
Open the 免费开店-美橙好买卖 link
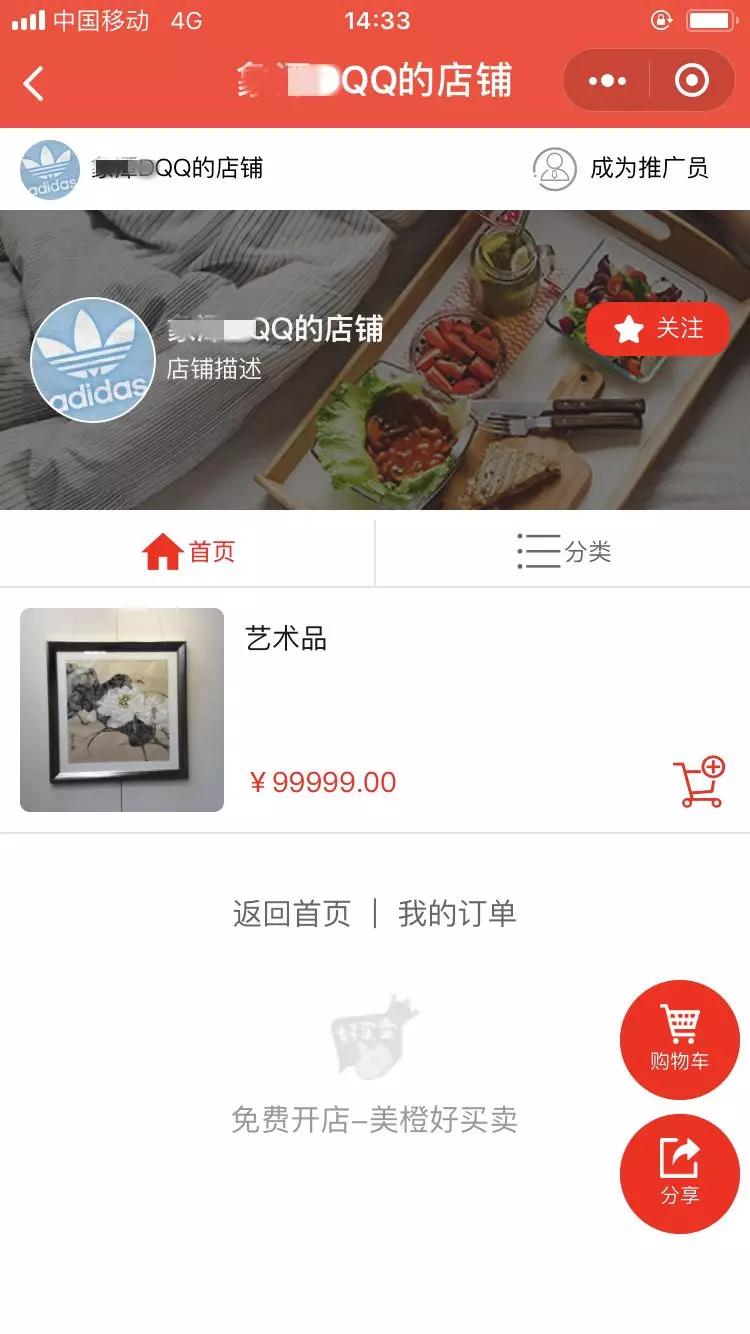click(375, 1119)
